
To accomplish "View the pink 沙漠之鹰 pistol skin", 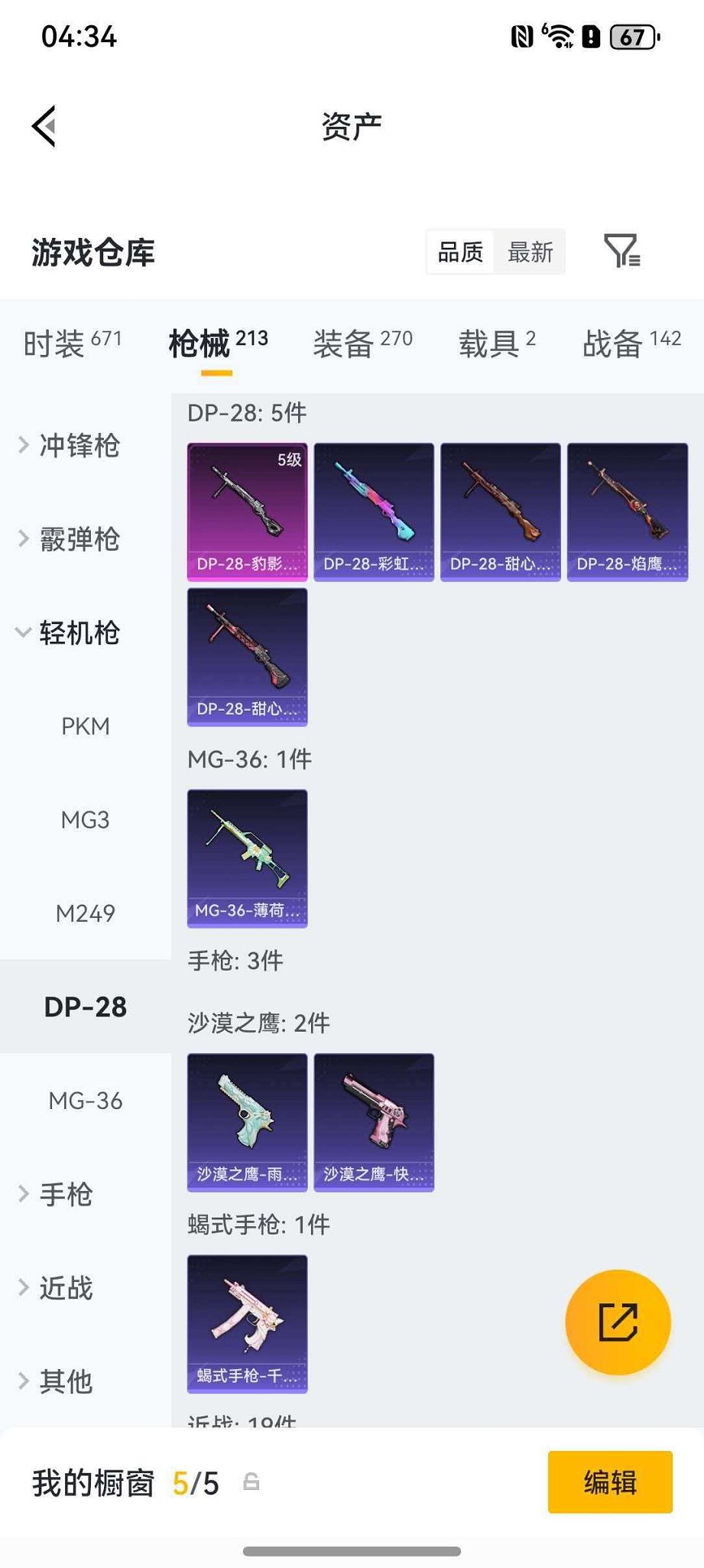I will tap(374, 1121).
